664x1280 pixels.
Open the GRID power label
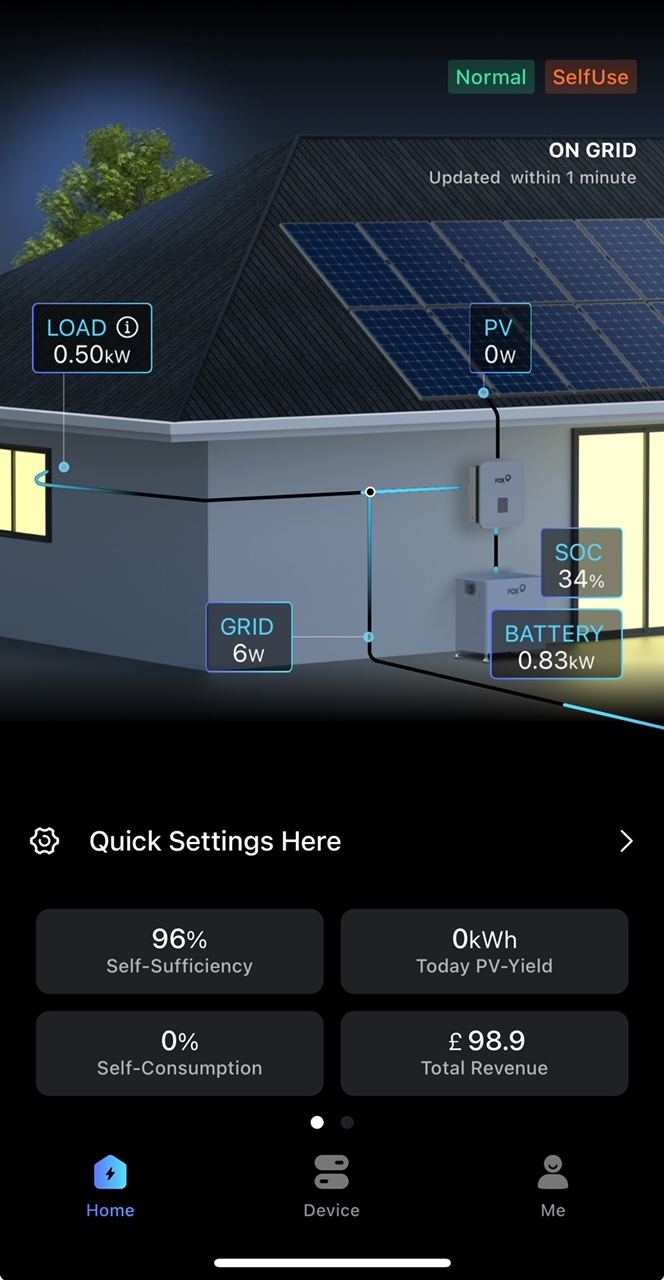[248, 638]
